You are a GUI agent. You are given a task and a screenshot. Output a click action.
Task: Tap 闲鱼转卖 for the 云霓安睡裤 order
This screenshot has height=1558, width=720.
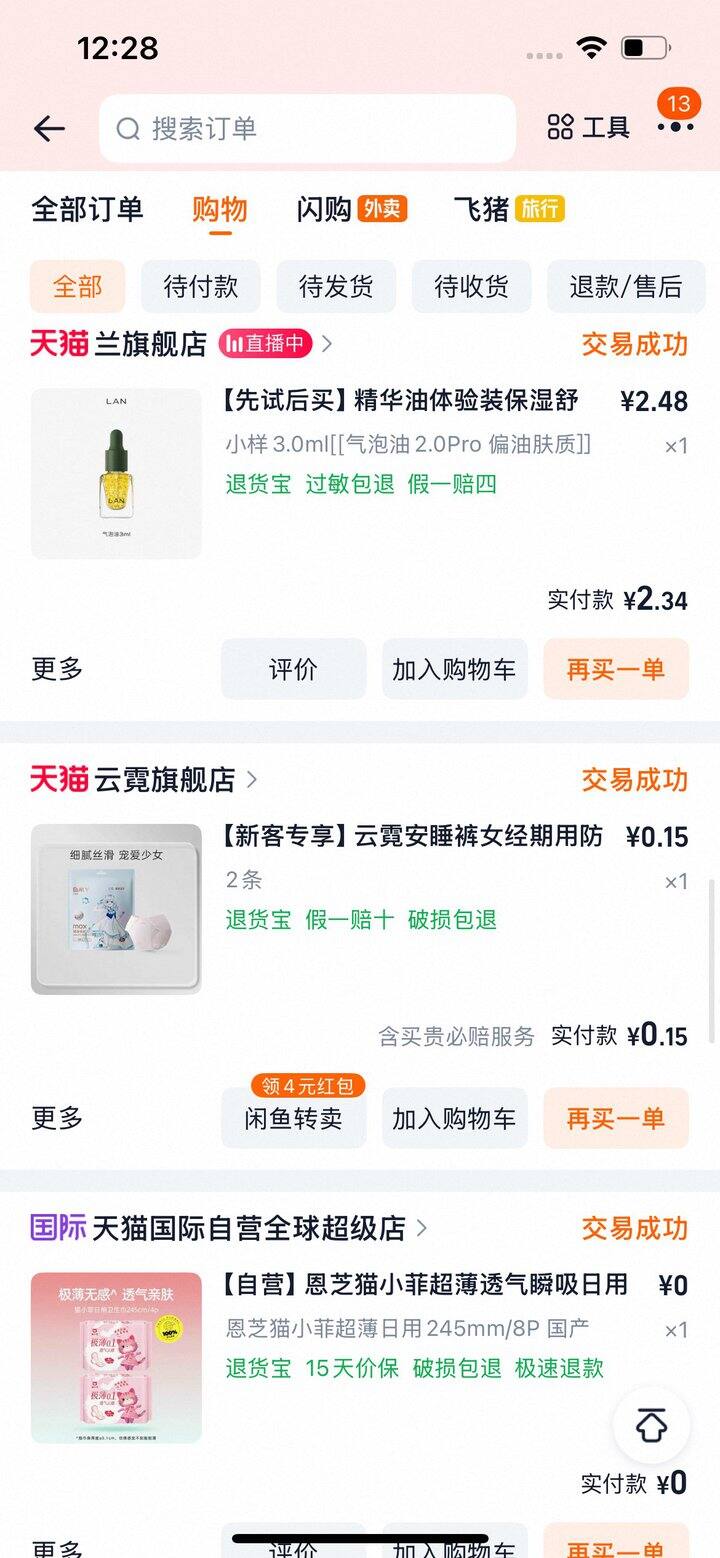tap(293, 1118)
